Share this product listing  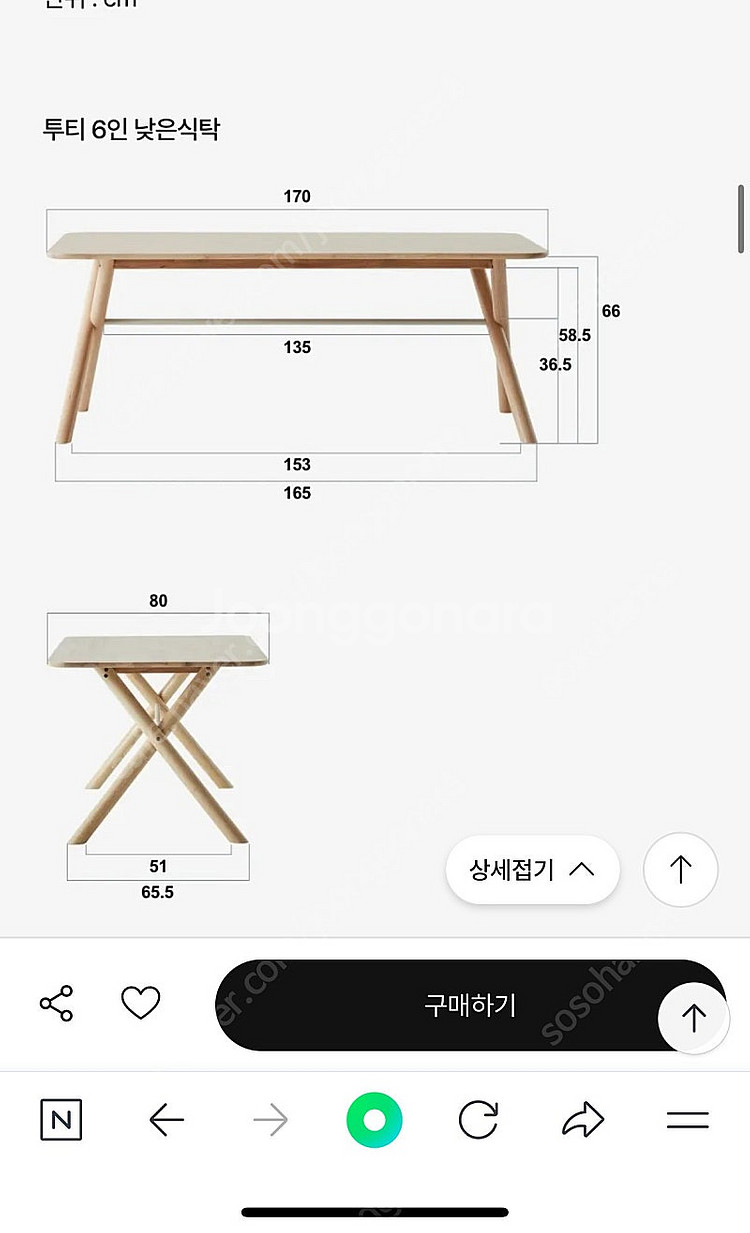(x=56, y=1003)
